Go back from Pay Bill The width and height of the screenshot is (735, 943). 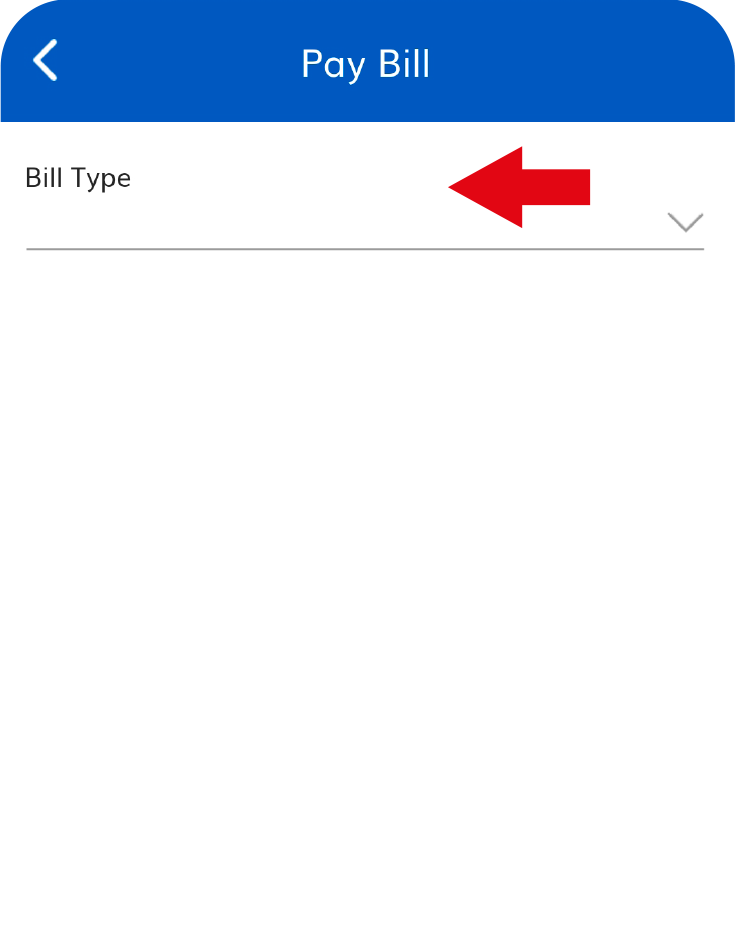click(x=45, y=61)
